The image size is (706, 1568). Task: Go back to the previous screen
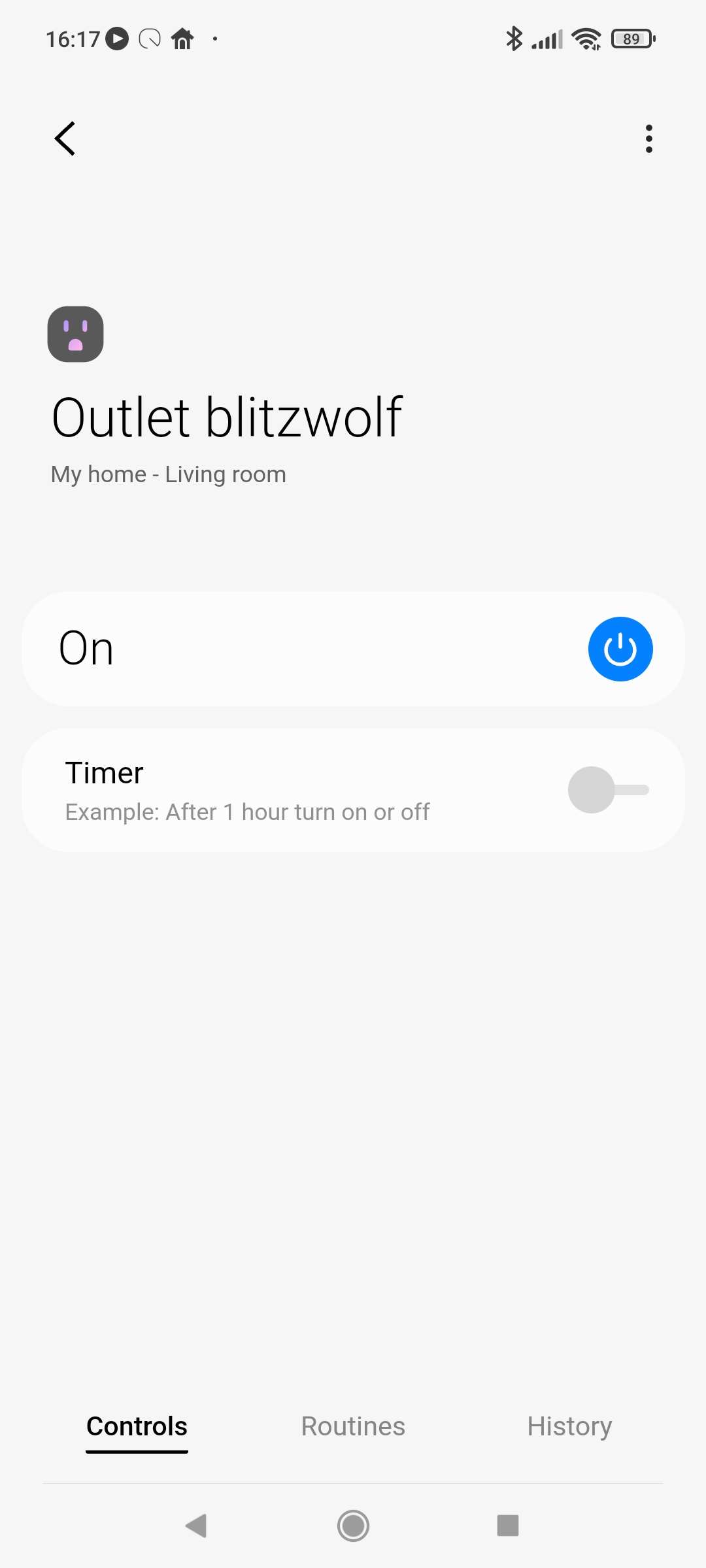65,139
